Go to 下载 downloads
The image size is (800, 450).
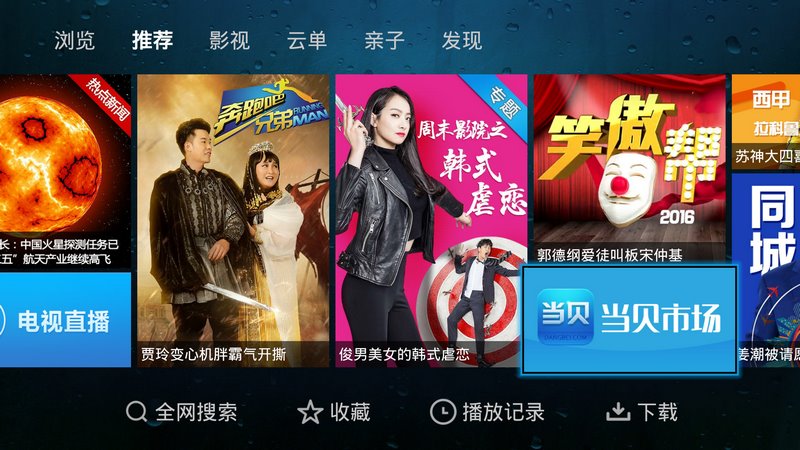tap(643, 412)
